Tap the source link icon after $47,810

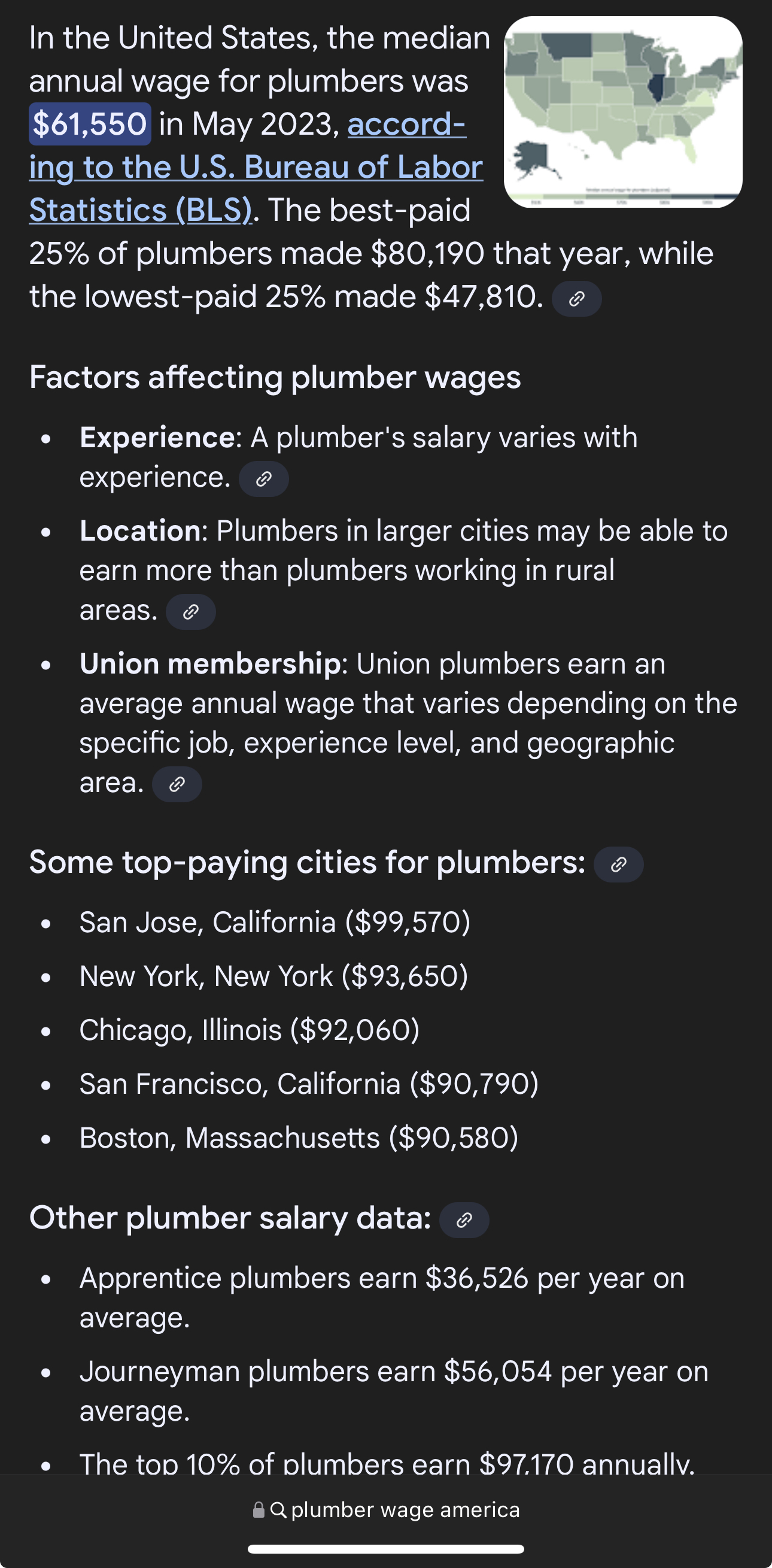pos(577,298)
